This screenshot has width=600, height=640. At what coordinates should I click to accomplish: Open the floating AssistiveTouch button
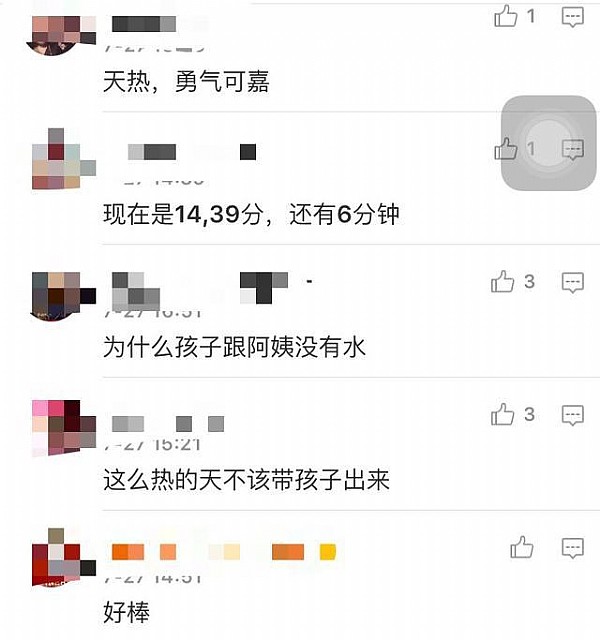[x=548, y=143]
